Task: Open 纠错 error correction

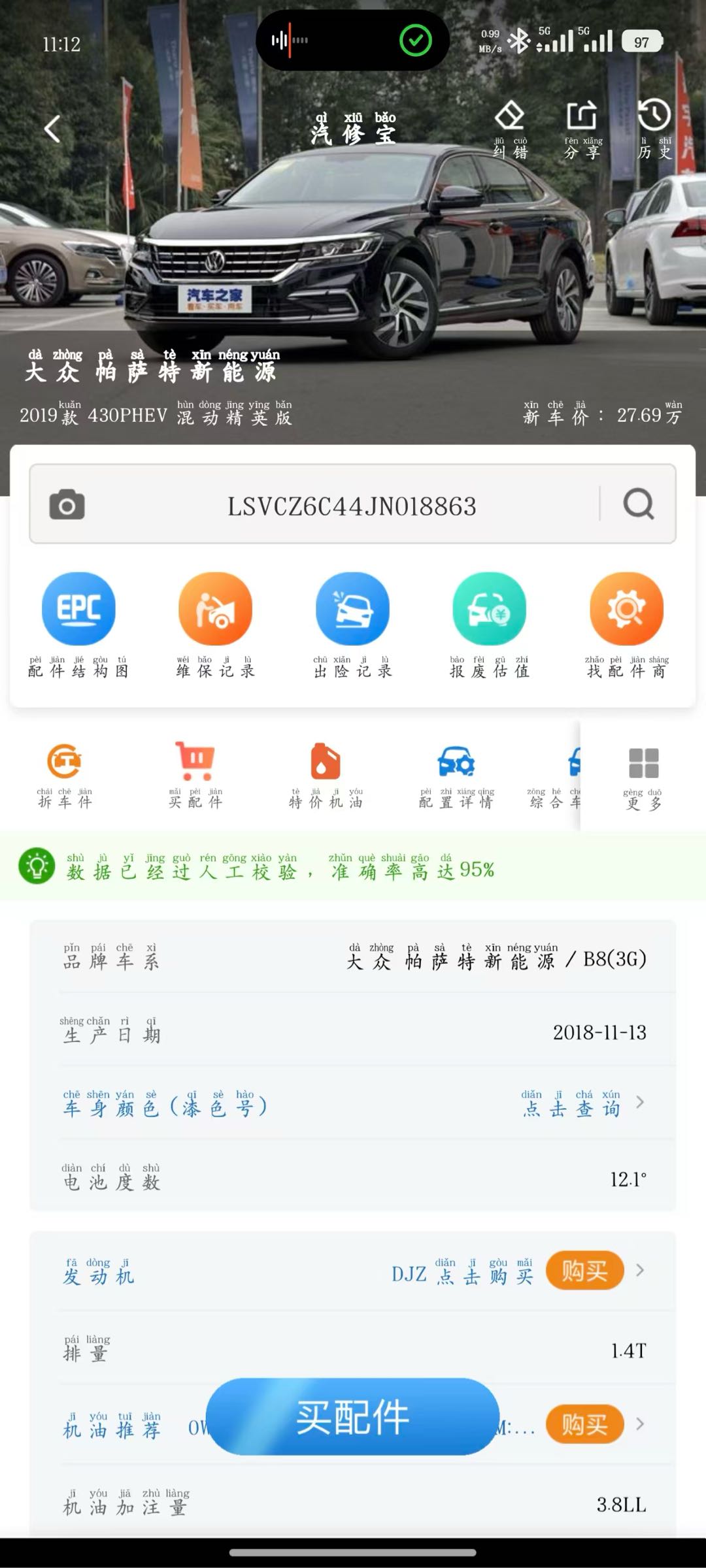Action: (x=511, y=129)
